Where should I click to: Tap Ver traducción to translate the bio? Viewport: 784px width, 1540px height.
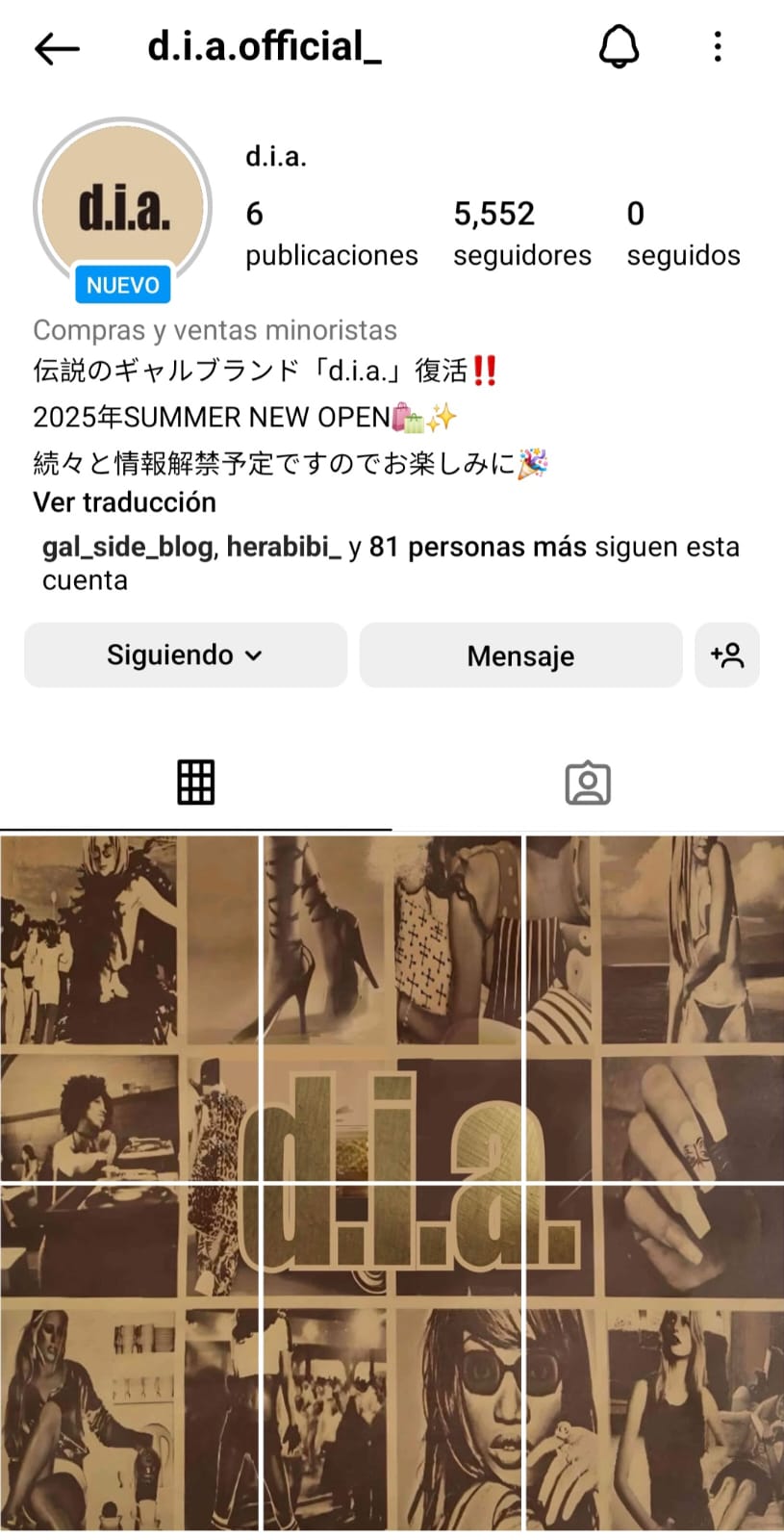125,502
